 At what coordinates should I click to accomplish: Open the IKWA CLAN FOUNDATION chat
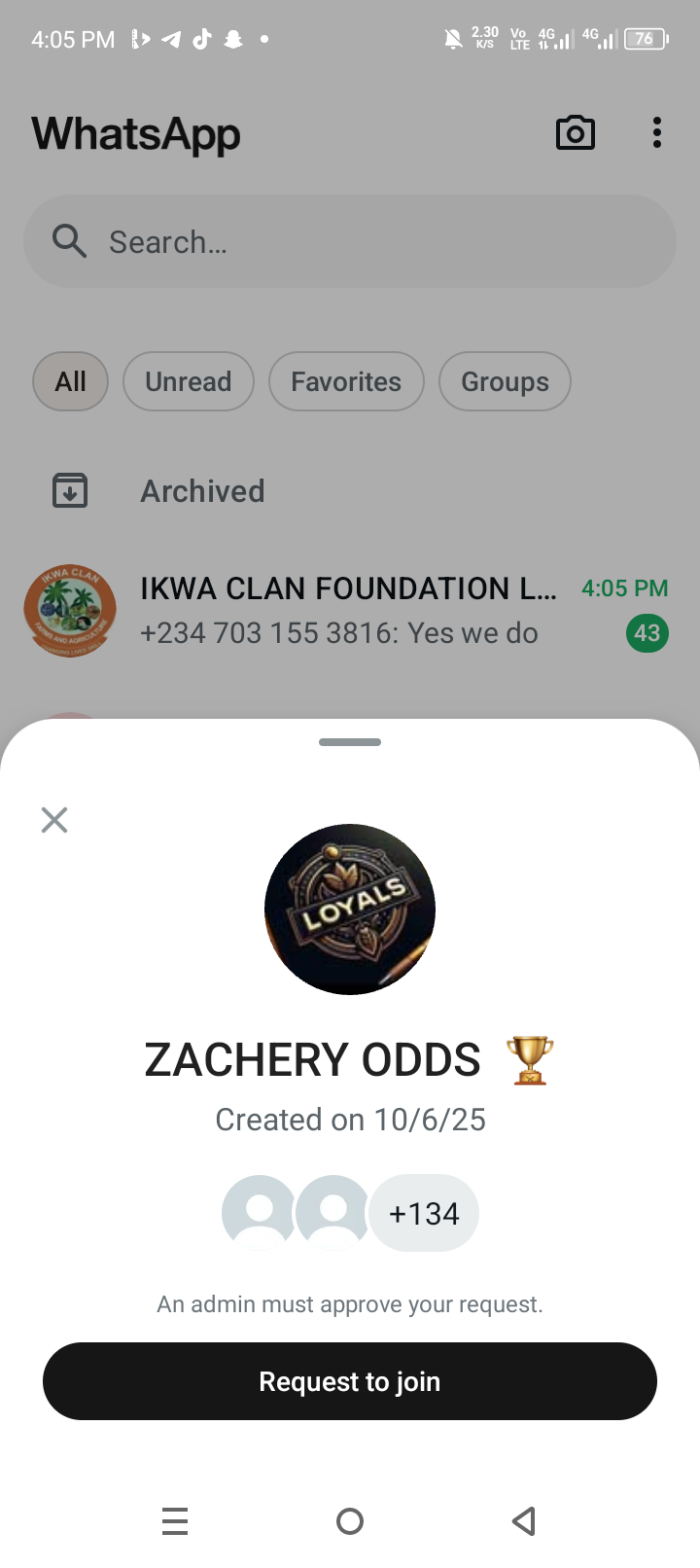click(348, 611)
